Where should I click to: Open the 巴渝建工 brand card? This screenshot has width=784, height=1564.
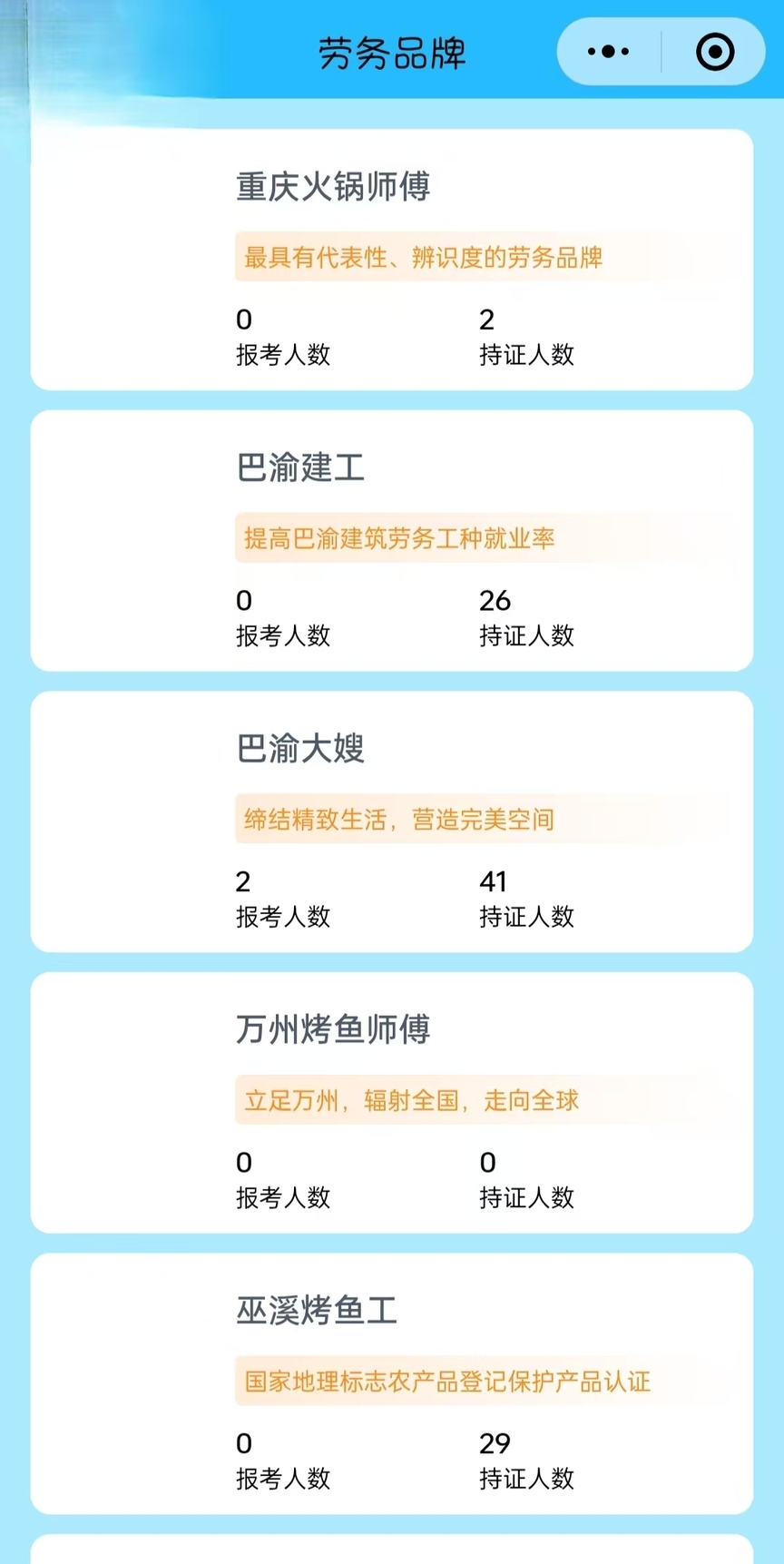pos(392,541)
